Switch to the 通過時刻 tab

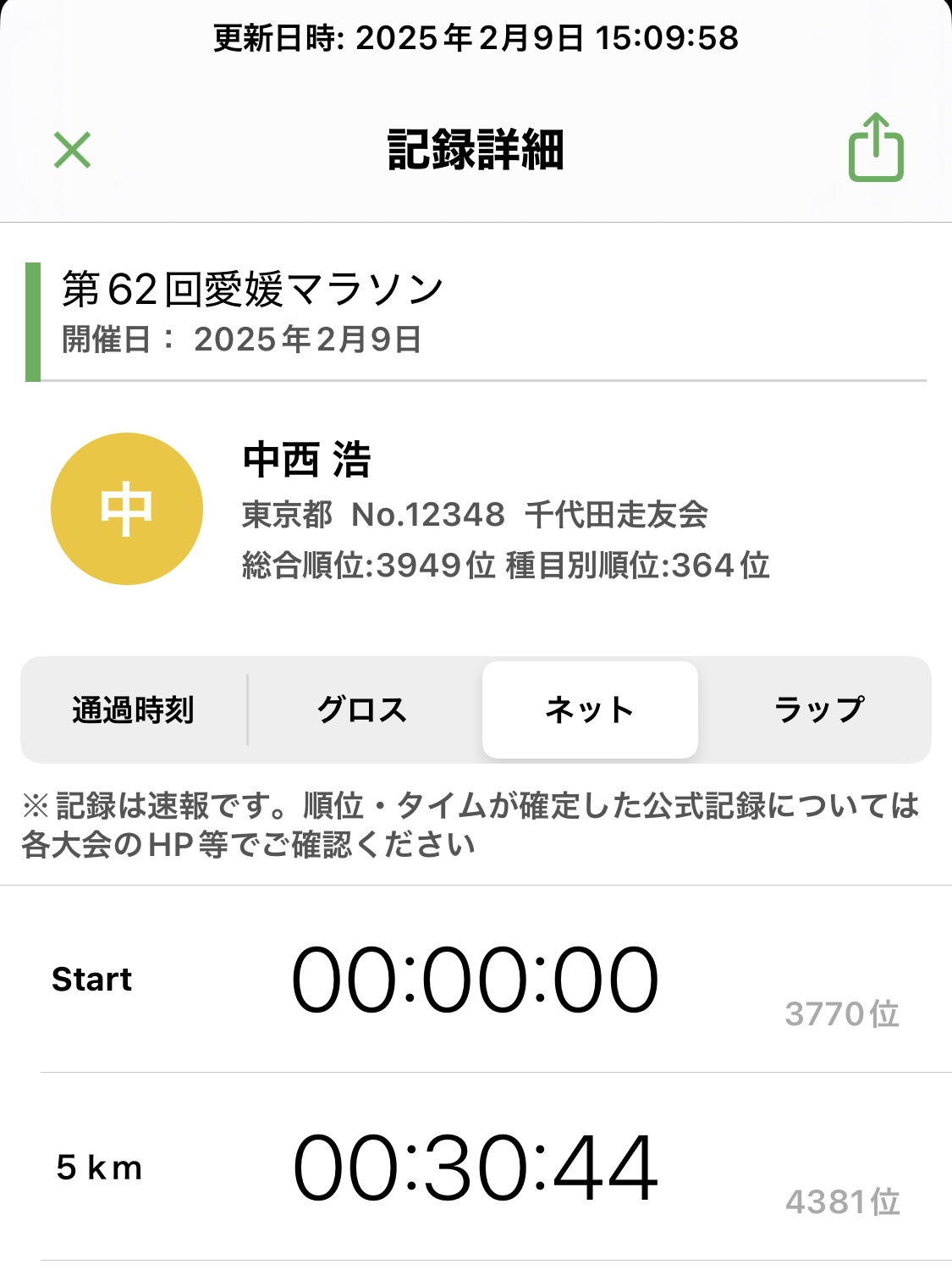[134, 710]
